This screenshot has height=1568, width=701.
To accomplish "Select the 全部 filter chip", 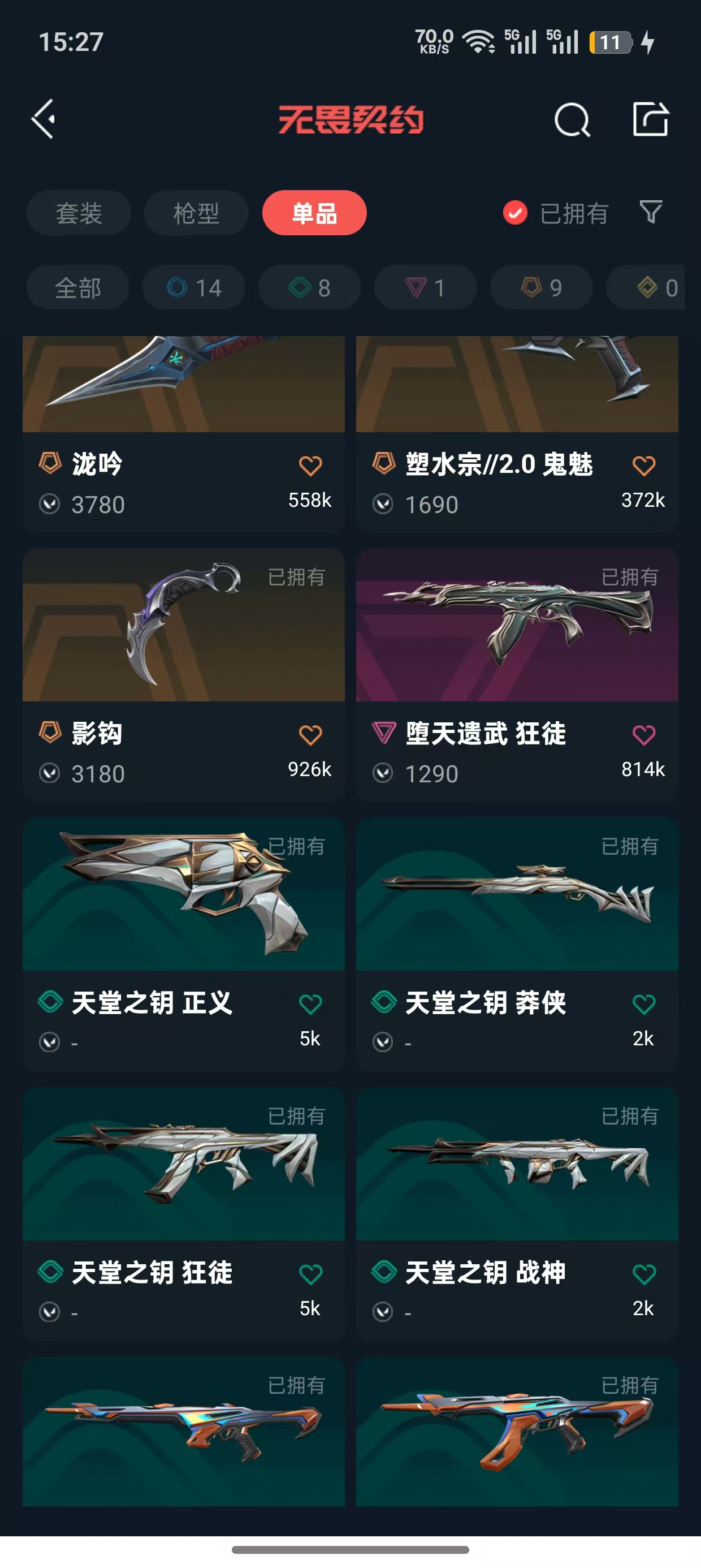I will (x=78, y=287).
